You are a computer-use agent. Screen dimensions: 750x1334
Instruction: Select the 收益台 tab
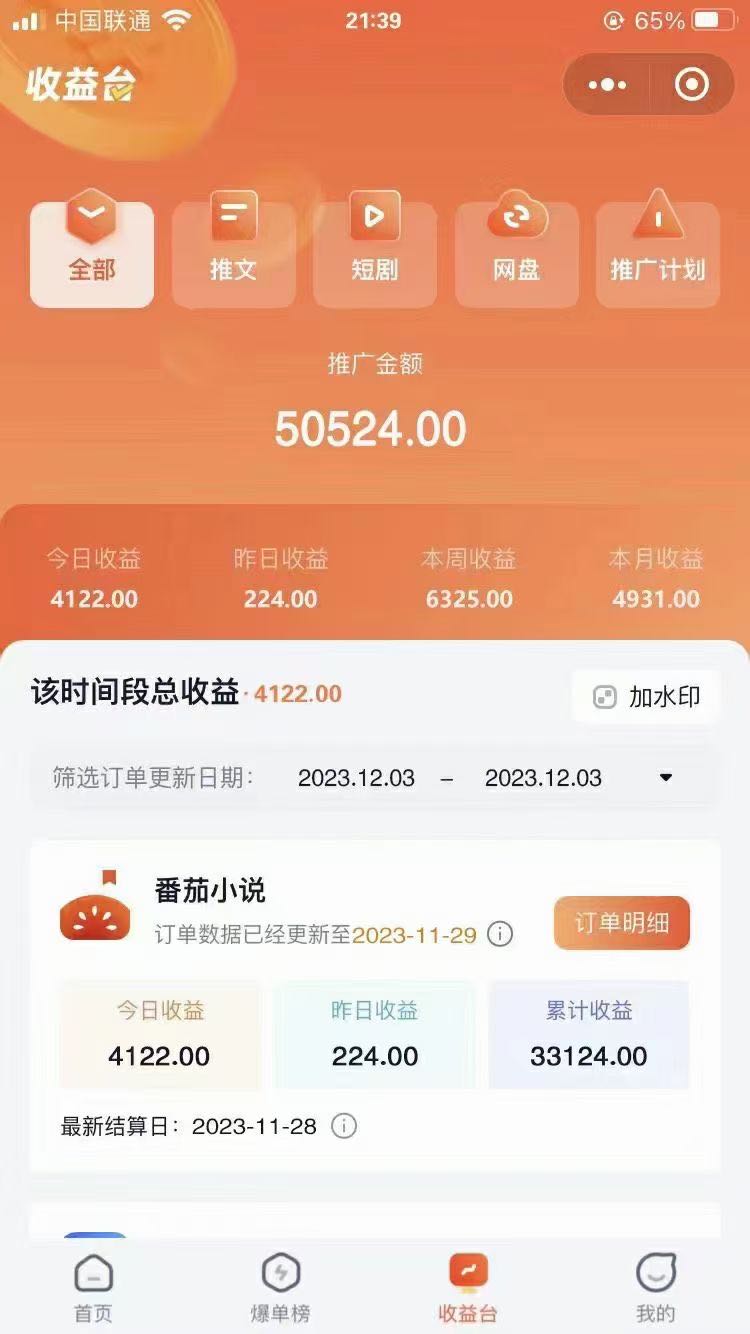[468, 1288]
